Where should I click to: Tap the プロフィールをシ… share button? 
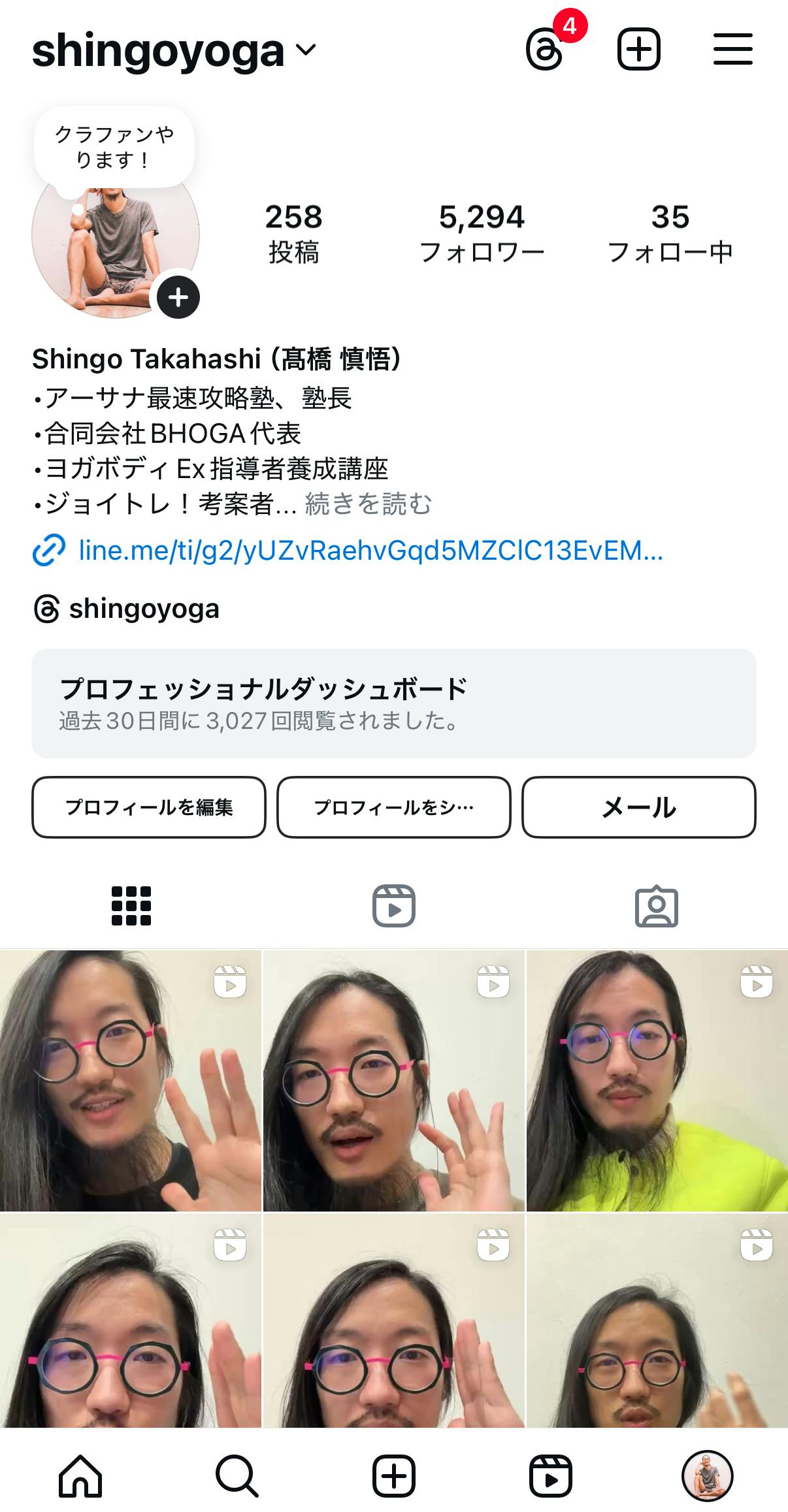tap(394, 807)
